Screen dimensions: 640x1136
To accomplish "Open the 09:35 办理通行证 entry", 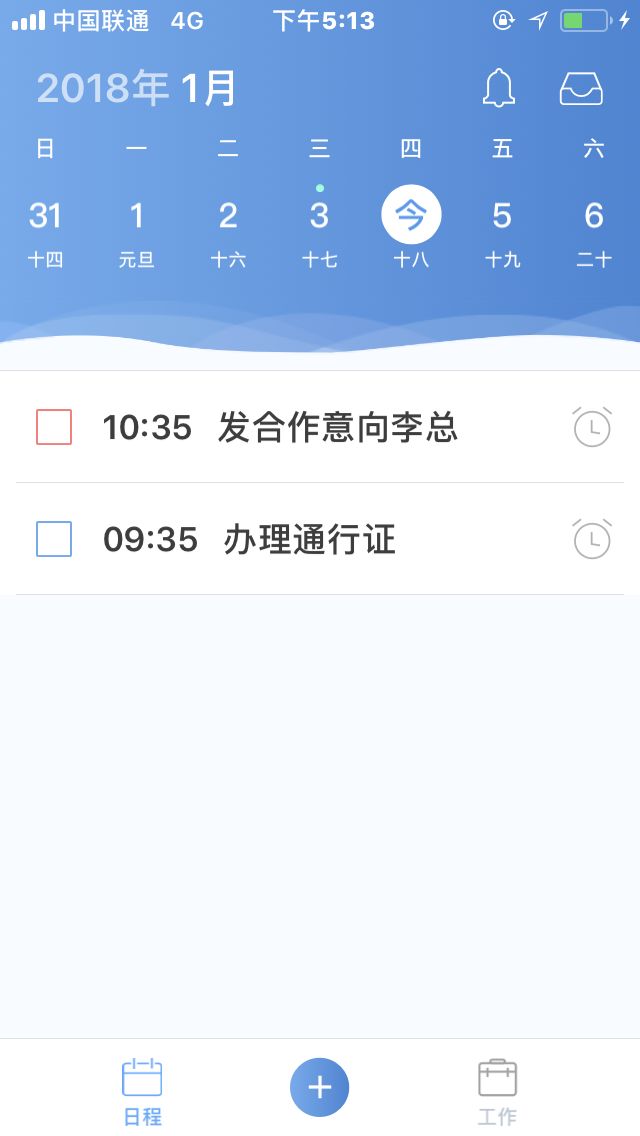I will [320, 539].
